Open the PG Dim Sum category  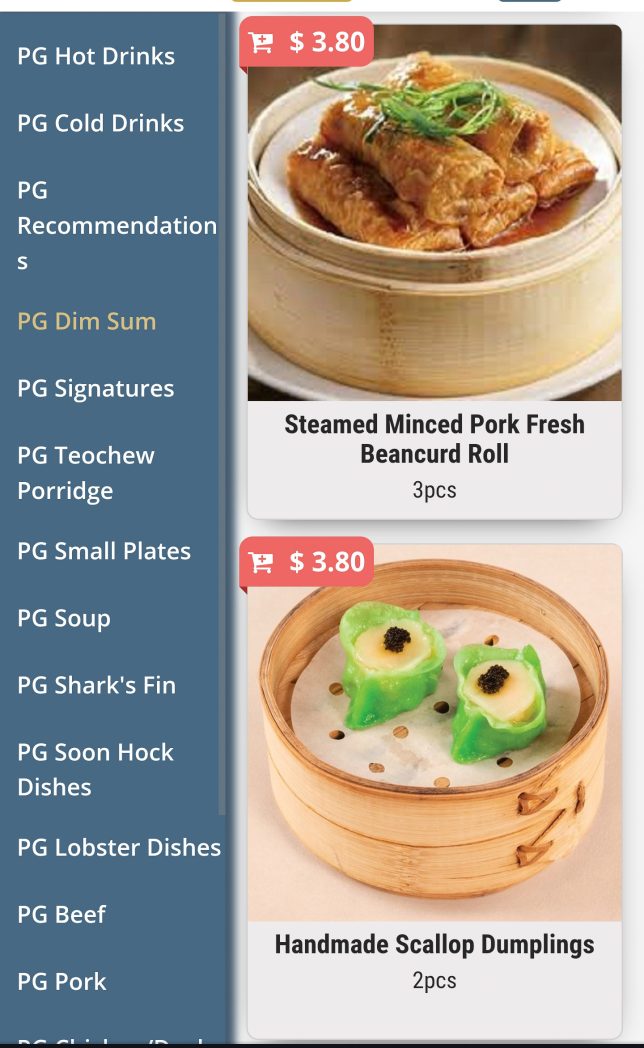(87, 321)
